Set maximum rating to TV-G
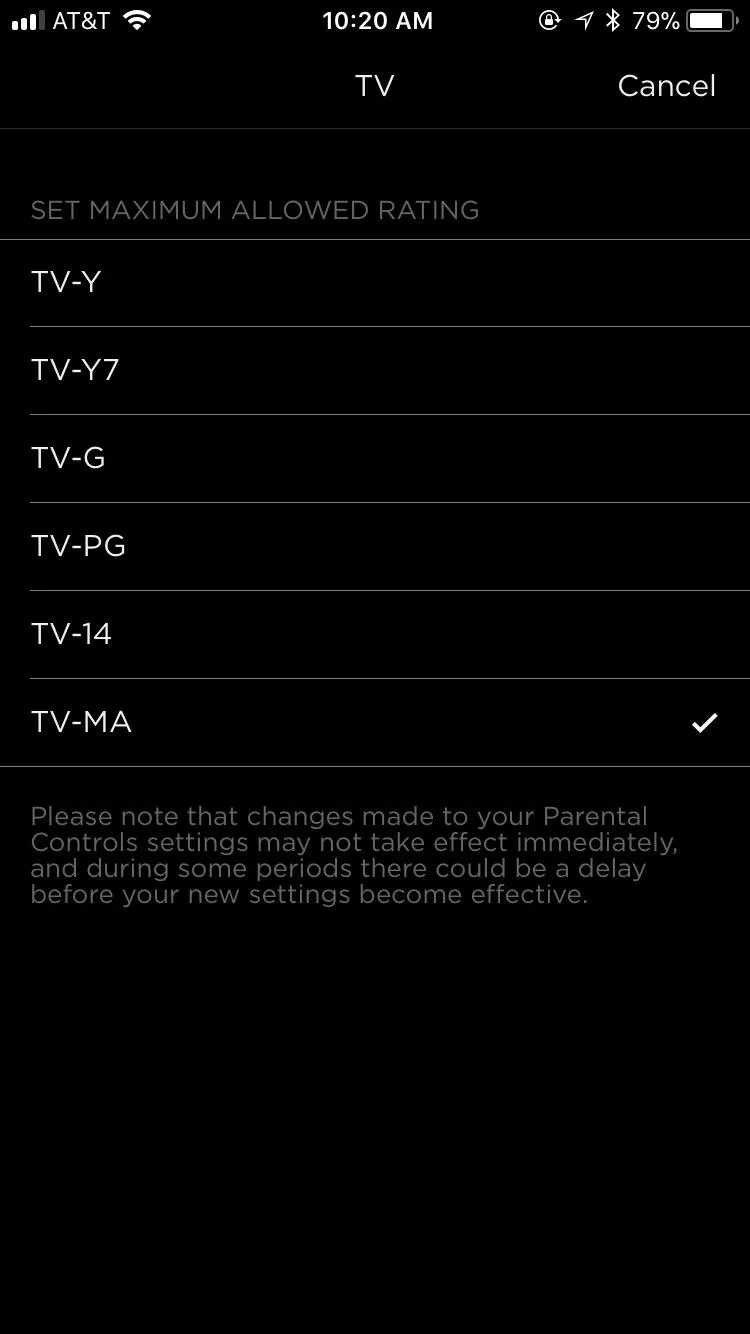The image size is (750, 1334). (x=375, y=459)
